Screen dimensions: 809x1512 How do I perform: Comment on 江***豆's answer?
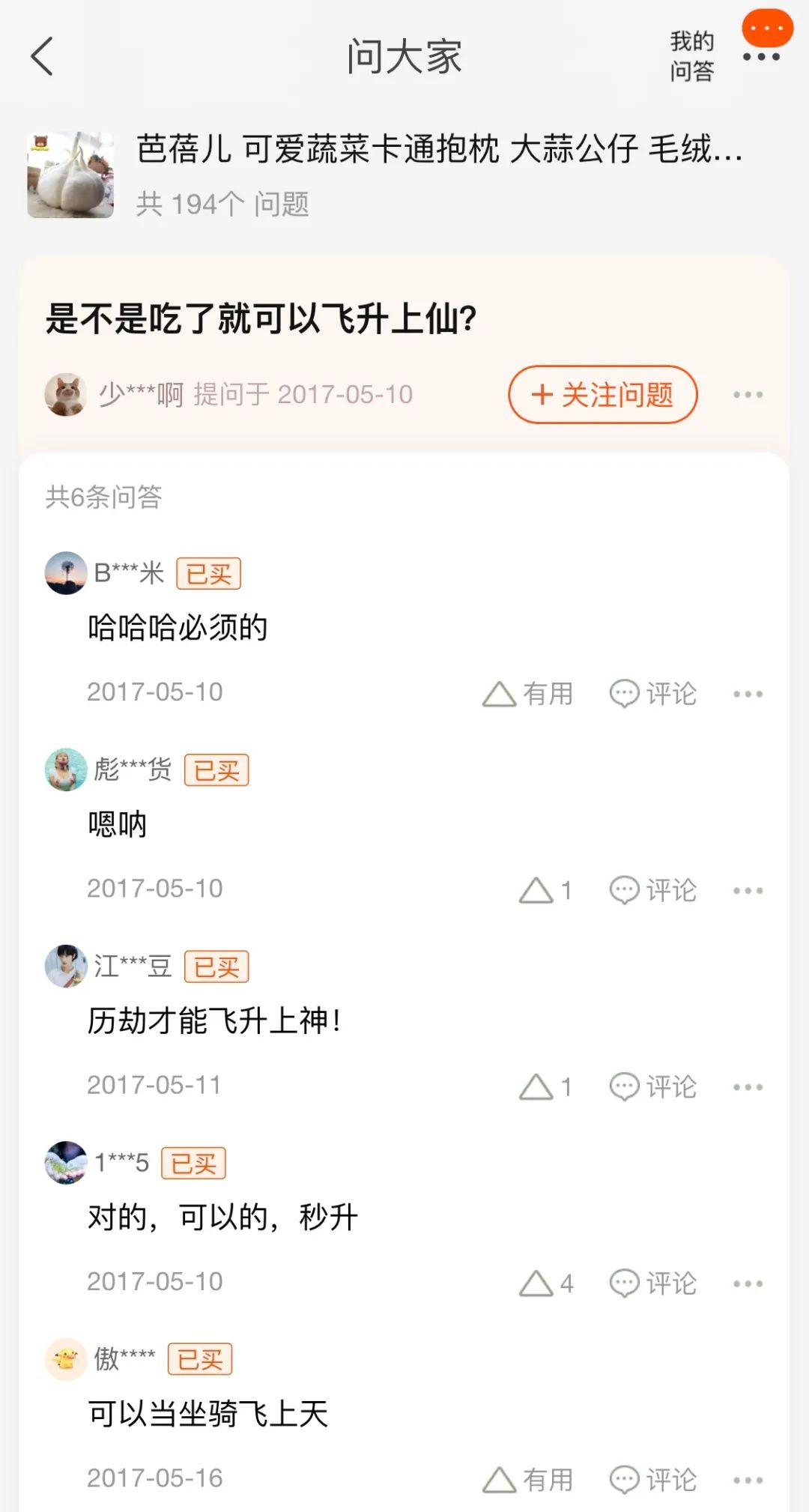pyautogui.click(x=652, y=1086)
